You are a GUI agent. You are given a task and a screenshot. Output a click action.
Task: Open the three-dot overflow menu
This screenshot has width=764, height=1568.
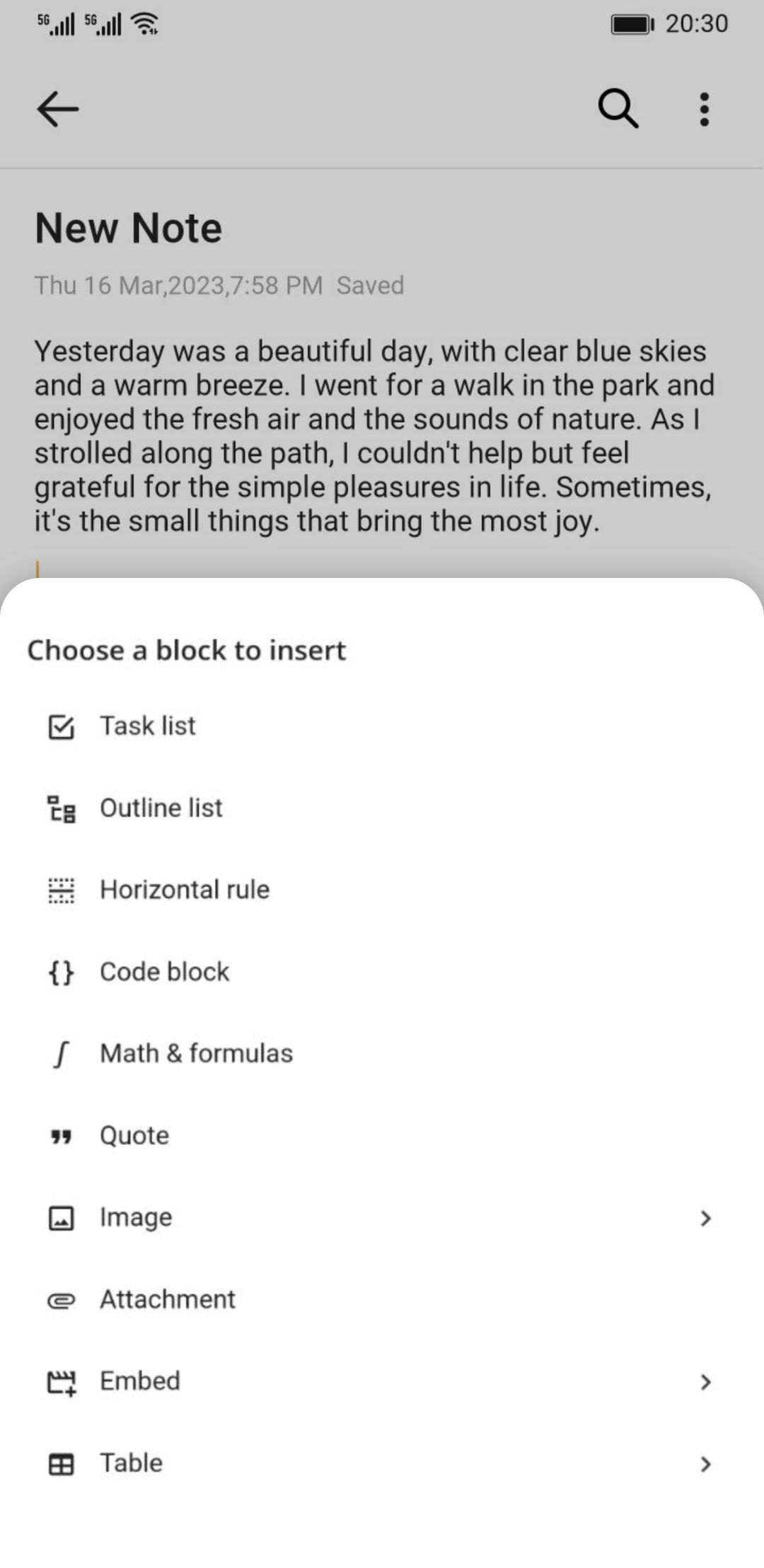pos(704,108)
